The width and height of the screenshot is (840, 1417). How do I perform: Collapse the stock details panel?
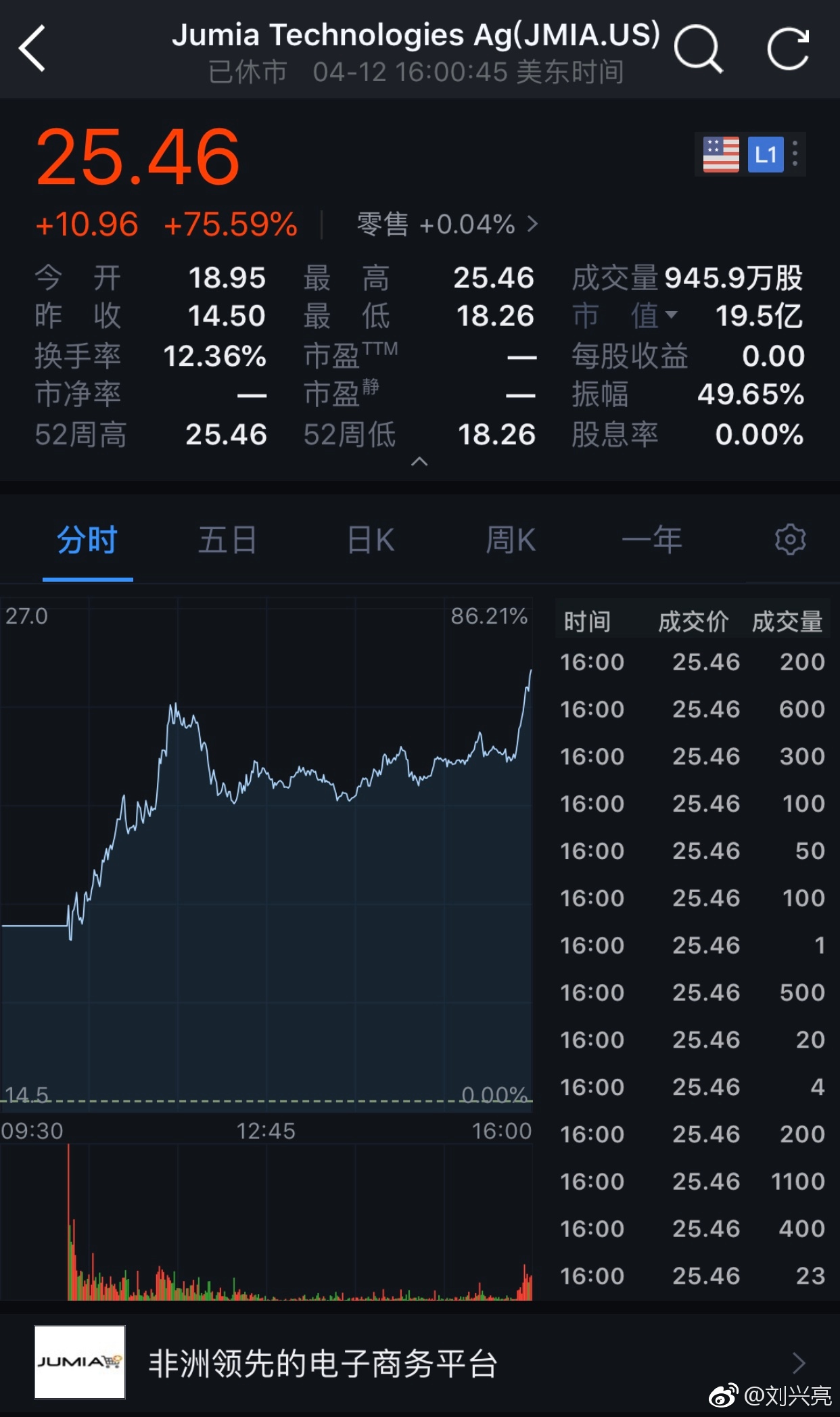419,461
